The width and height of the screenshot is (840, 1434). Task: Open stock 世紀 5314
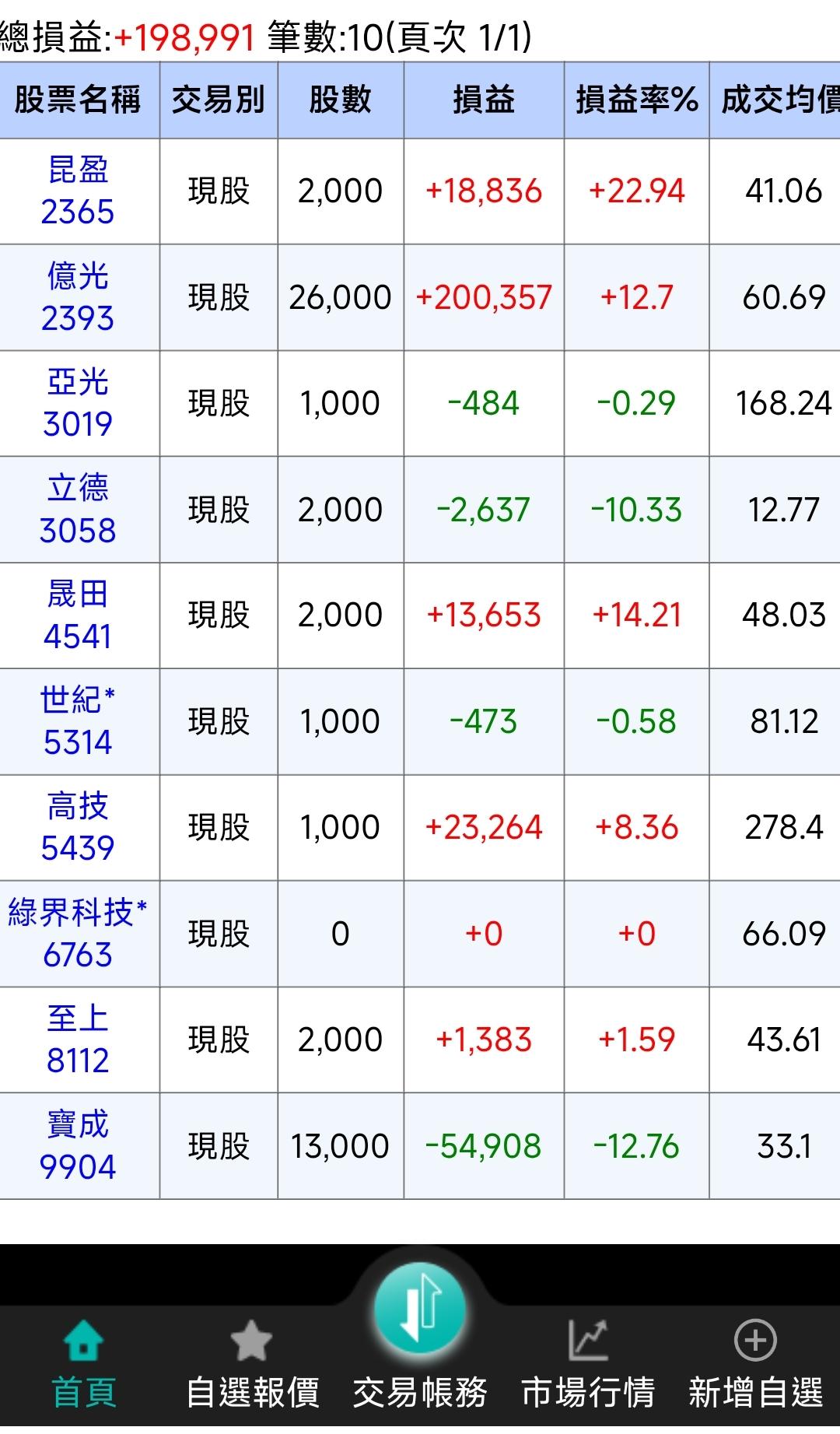click(x=78, y=721)
